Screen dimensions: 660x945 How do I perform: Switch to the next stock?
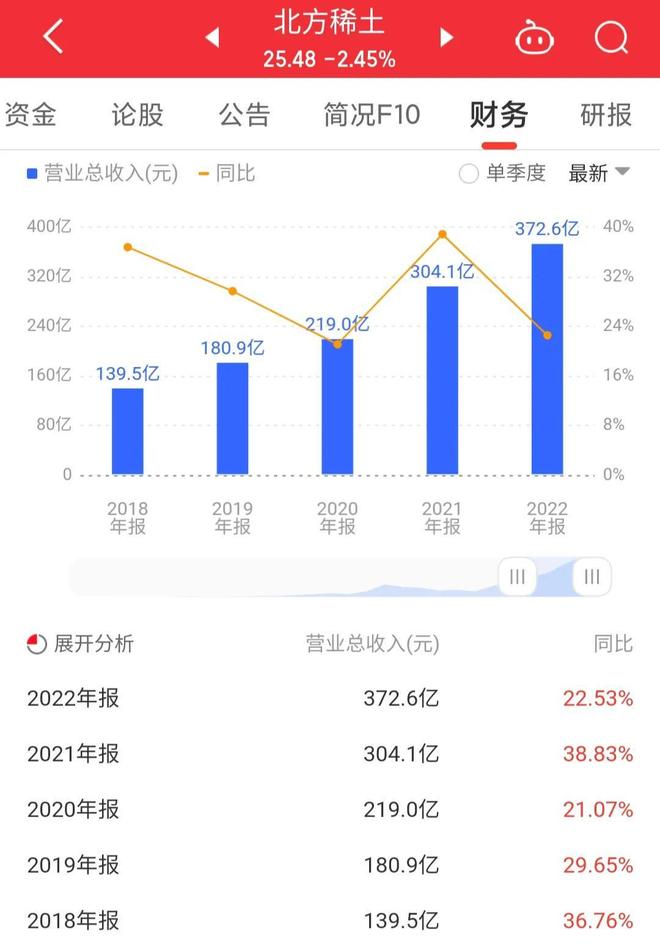pyautogui.click(x=447, y=38)
